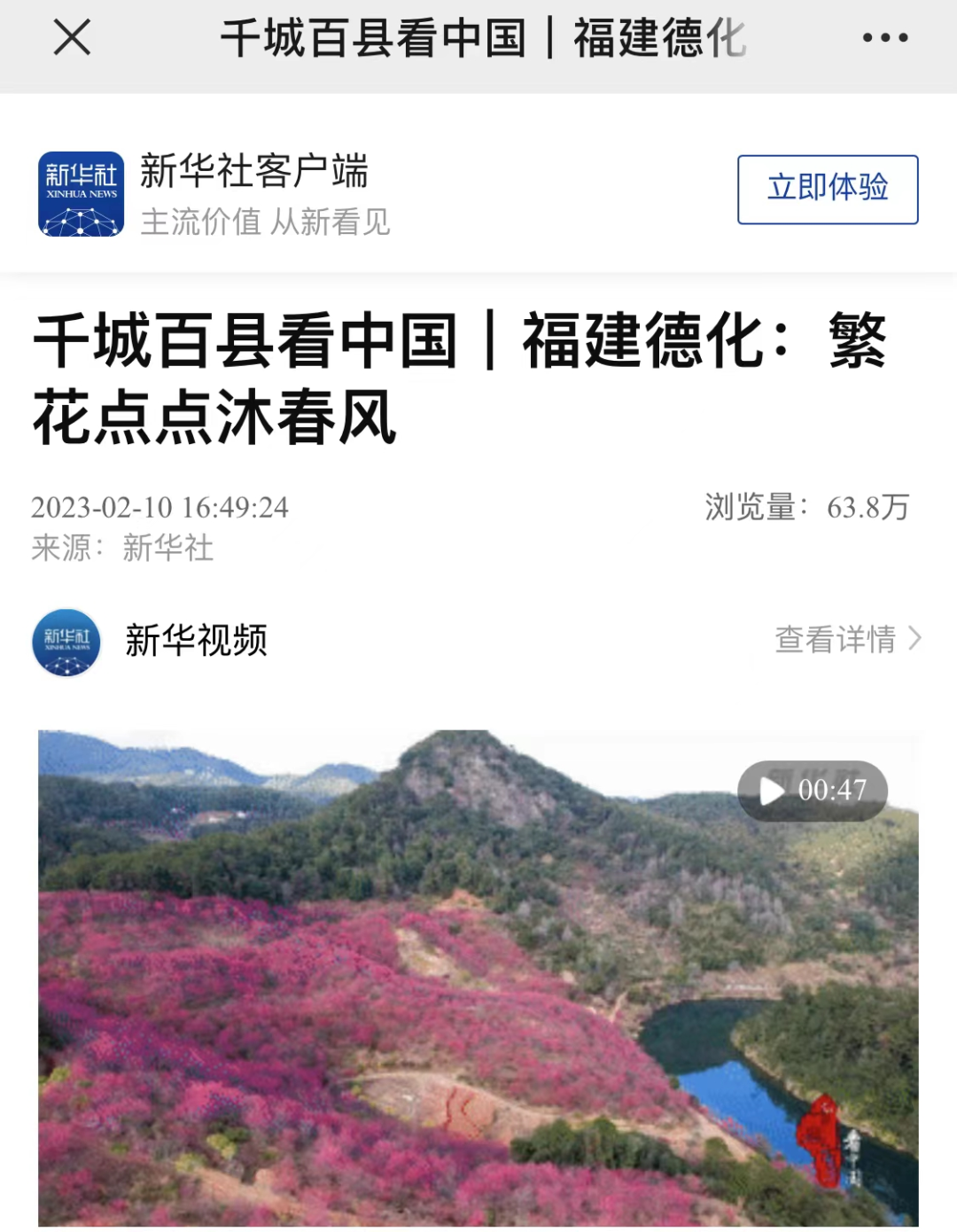The width and height of the screenshot is (957, 1232).
Task: Close the article page
Action: pos(72,37)
